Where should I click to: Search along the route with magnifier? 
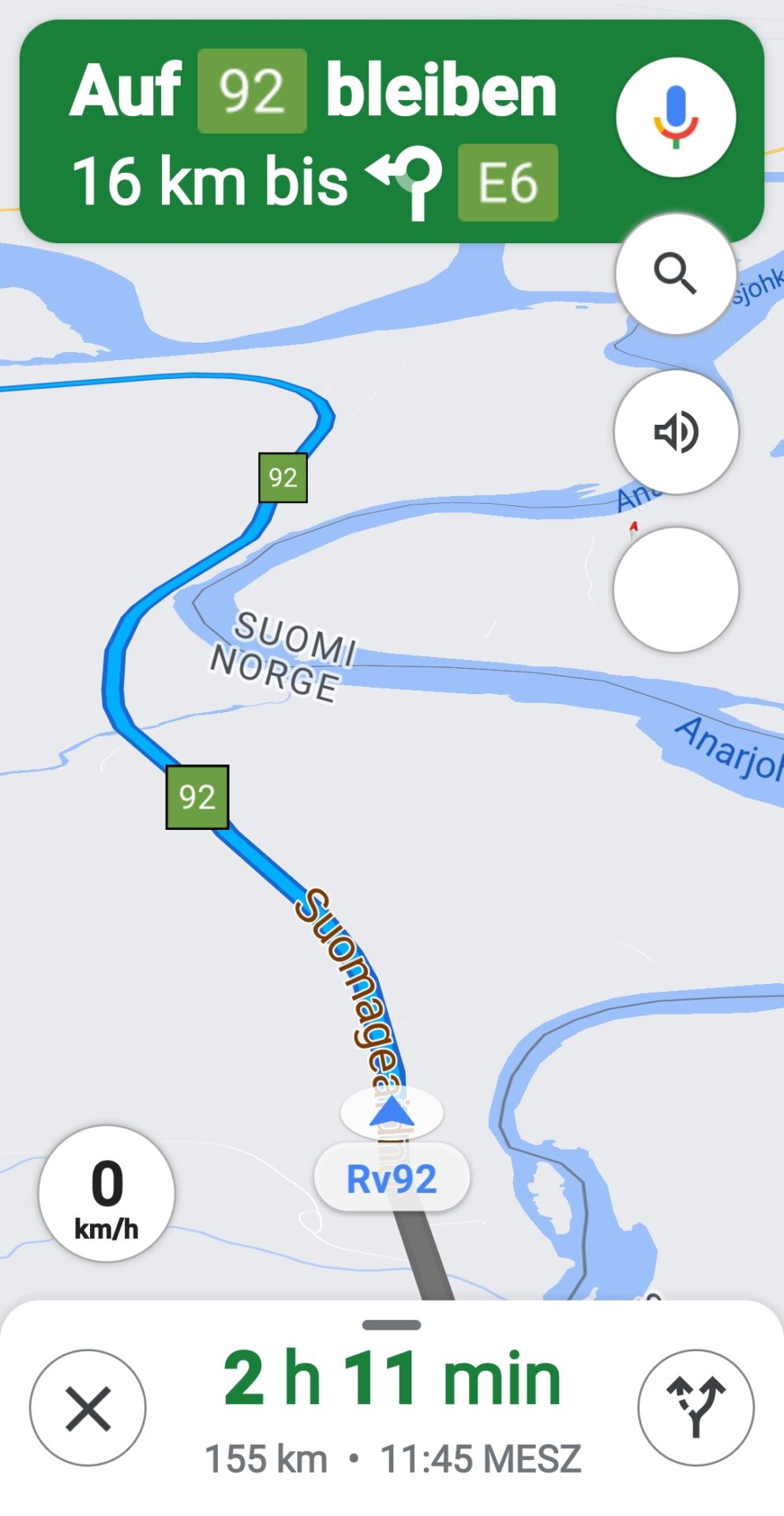point(676,274)
